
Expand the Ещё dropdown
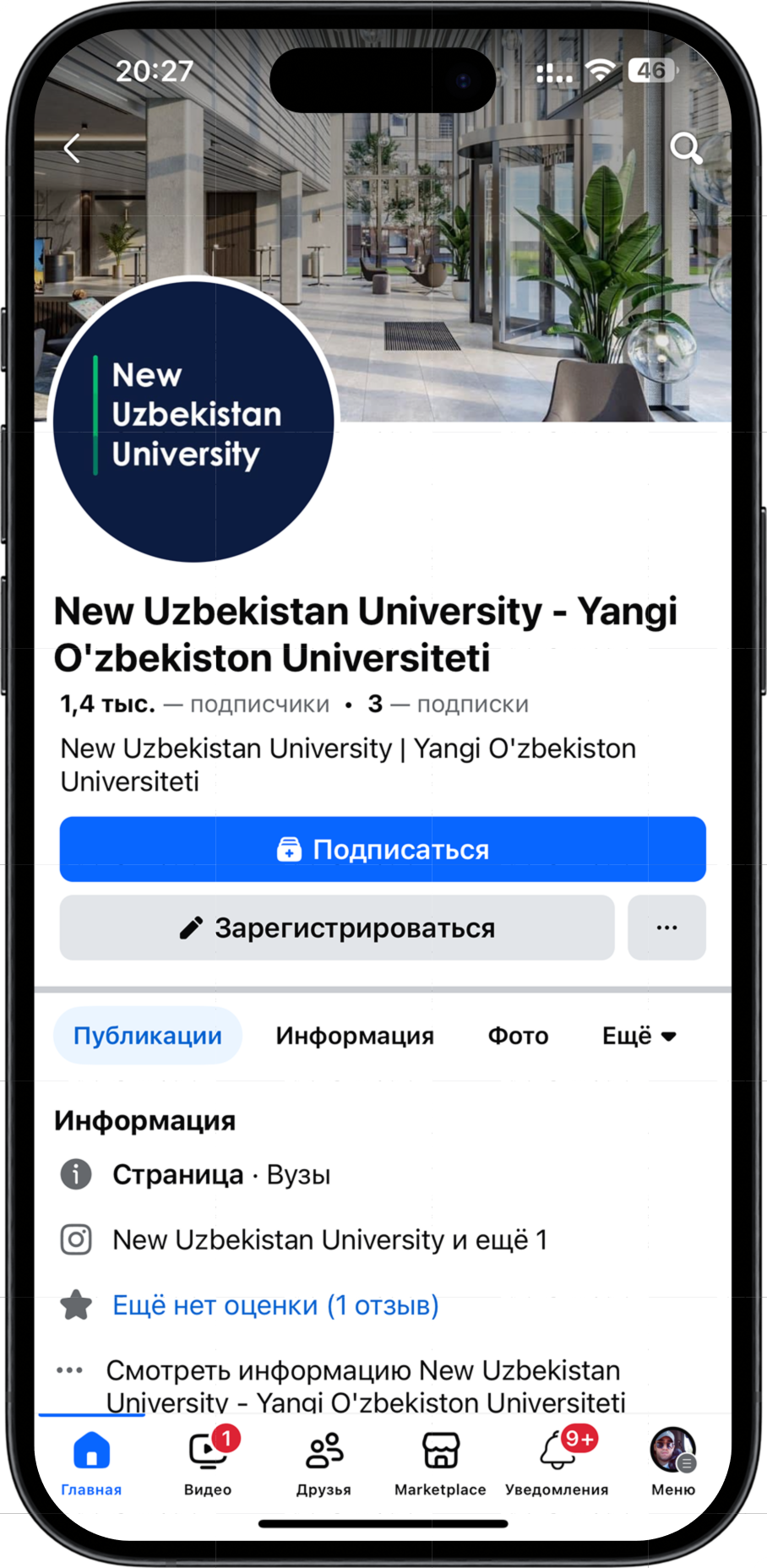coord(639,1036)
